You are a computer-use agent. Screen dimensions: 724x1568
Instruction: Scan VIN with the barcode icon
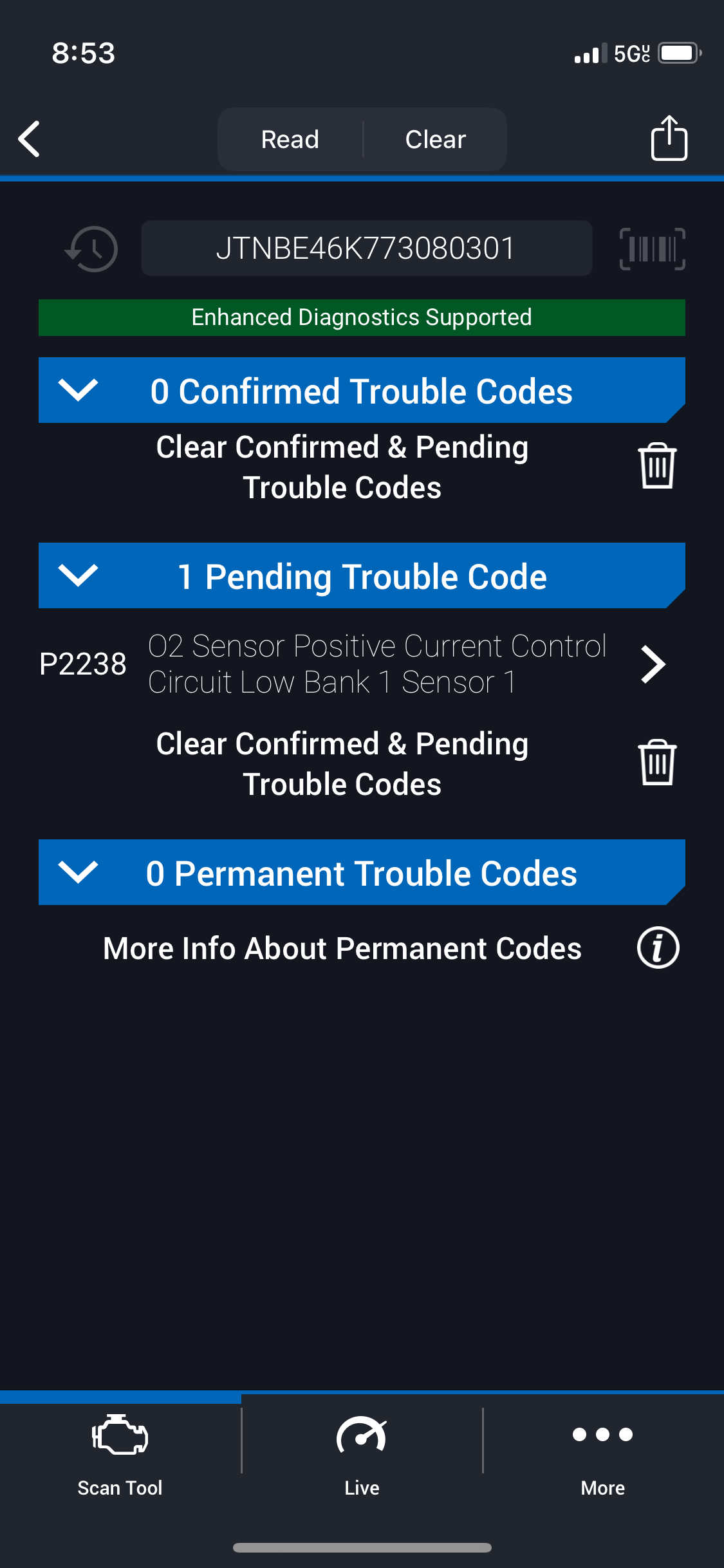pyautogui.click(x=652, y=248)
